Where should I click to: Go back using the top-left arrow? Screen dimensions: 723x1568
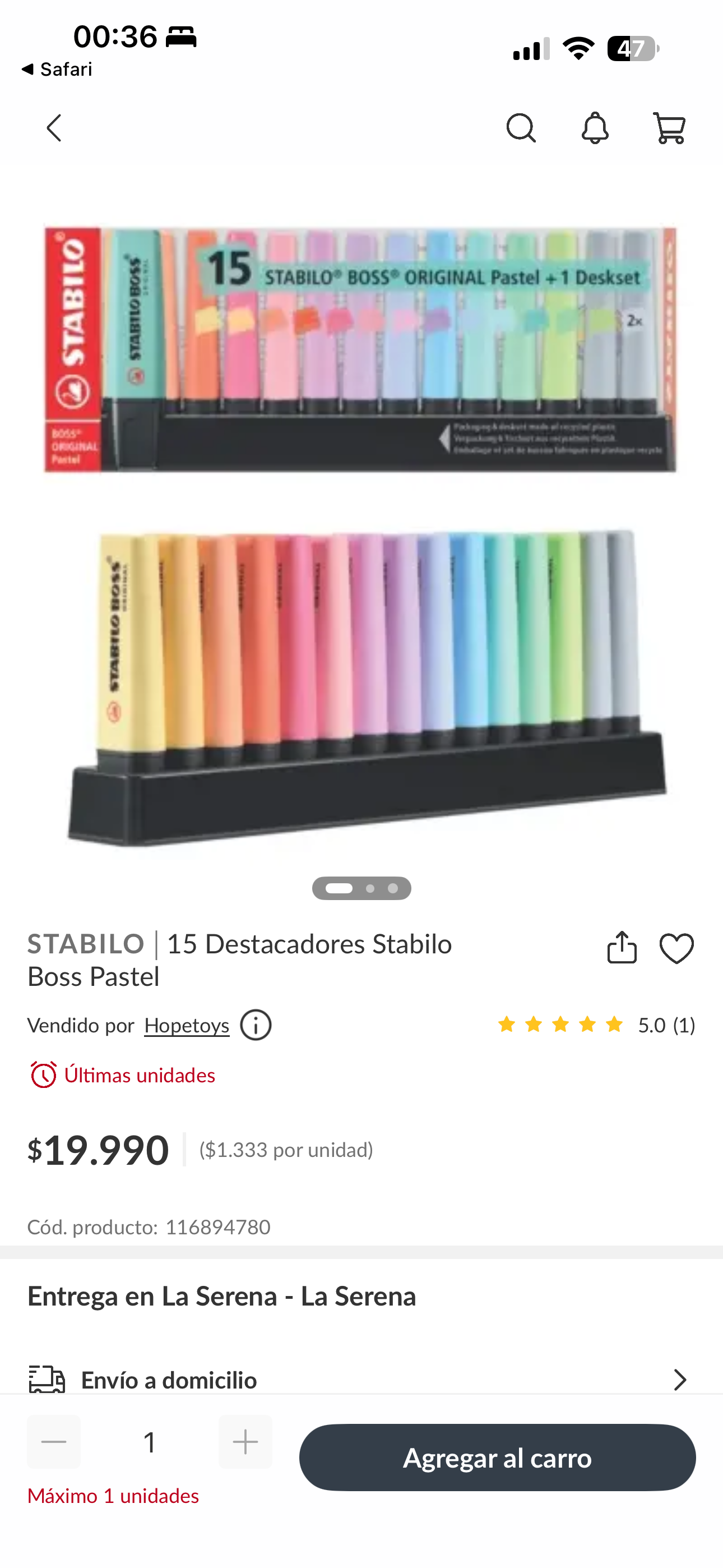[54, 128]
